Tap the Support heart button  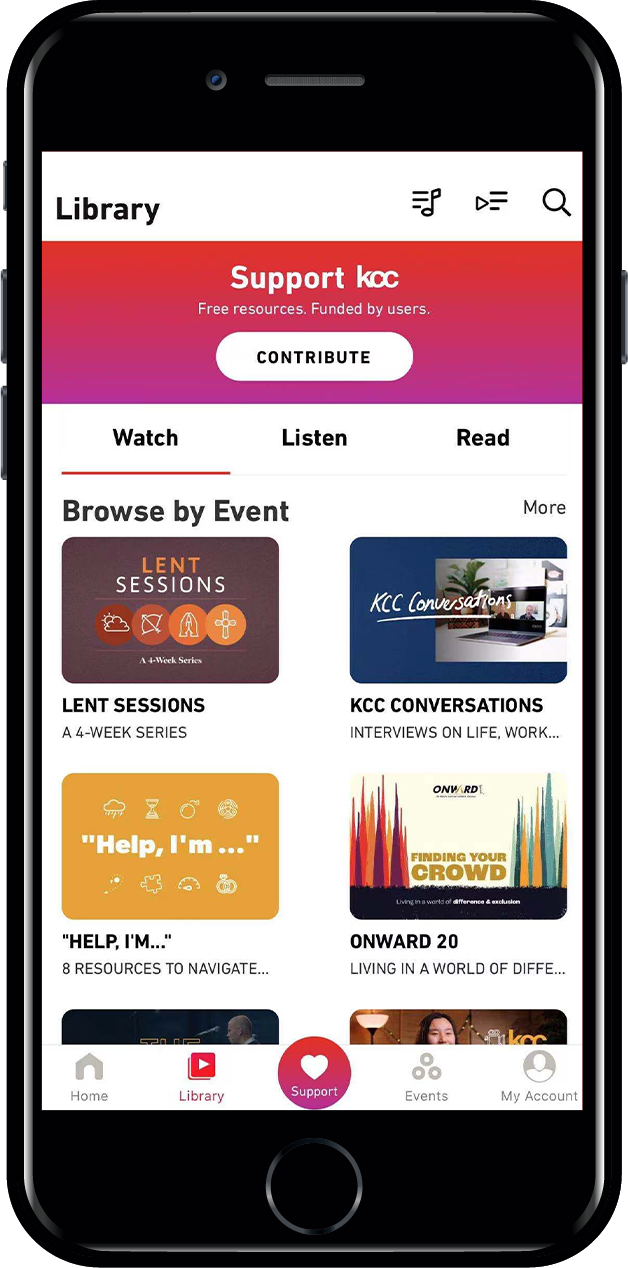coord(314,1073)
